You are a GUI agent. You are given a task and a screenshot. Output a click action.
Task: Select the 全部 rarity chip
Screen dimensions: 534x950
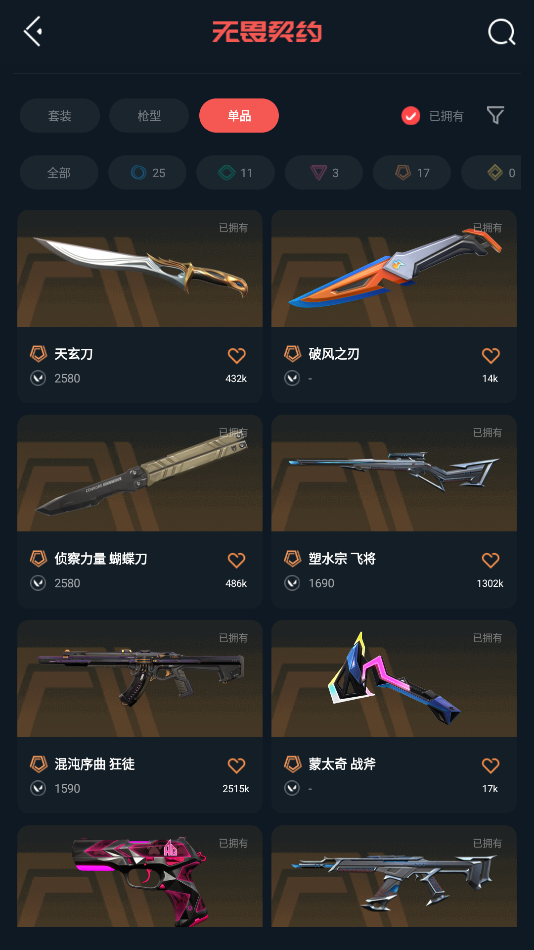click(59, 173)
